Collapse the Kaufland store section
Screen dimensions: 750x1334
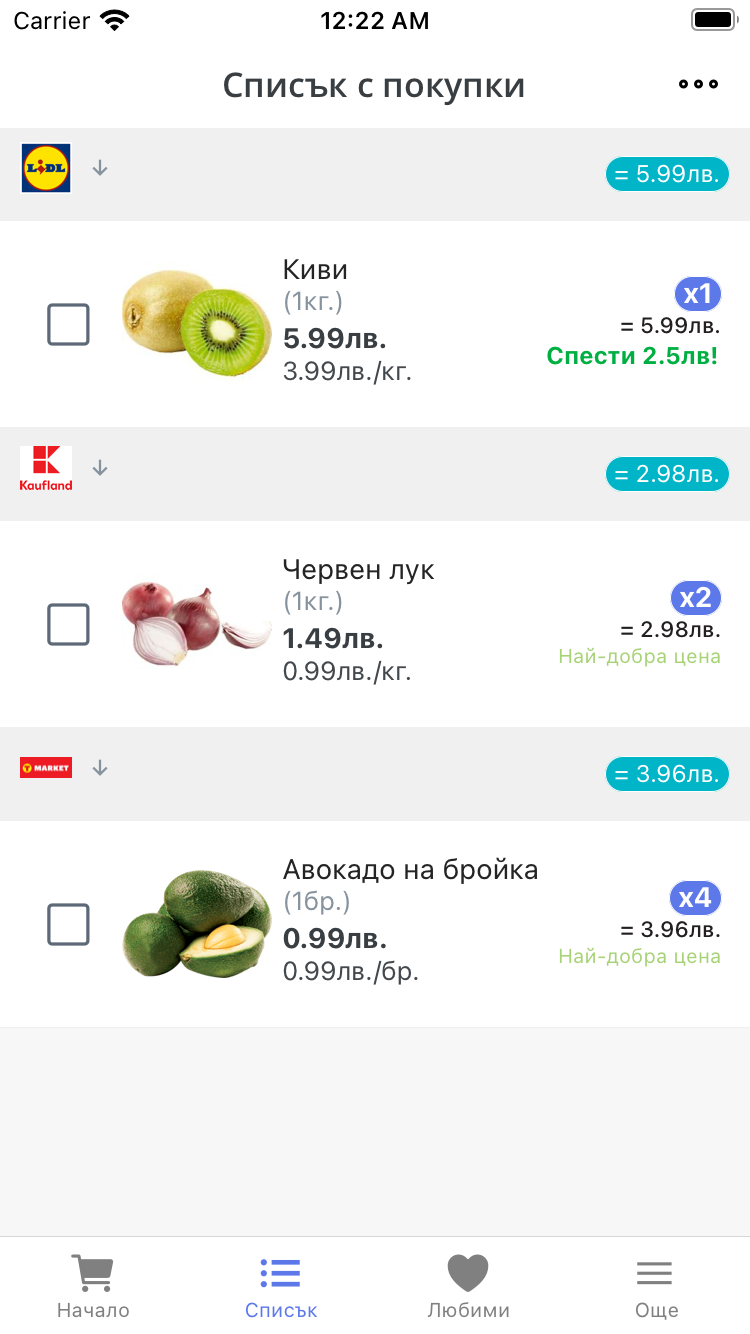[x=100, y=468]
